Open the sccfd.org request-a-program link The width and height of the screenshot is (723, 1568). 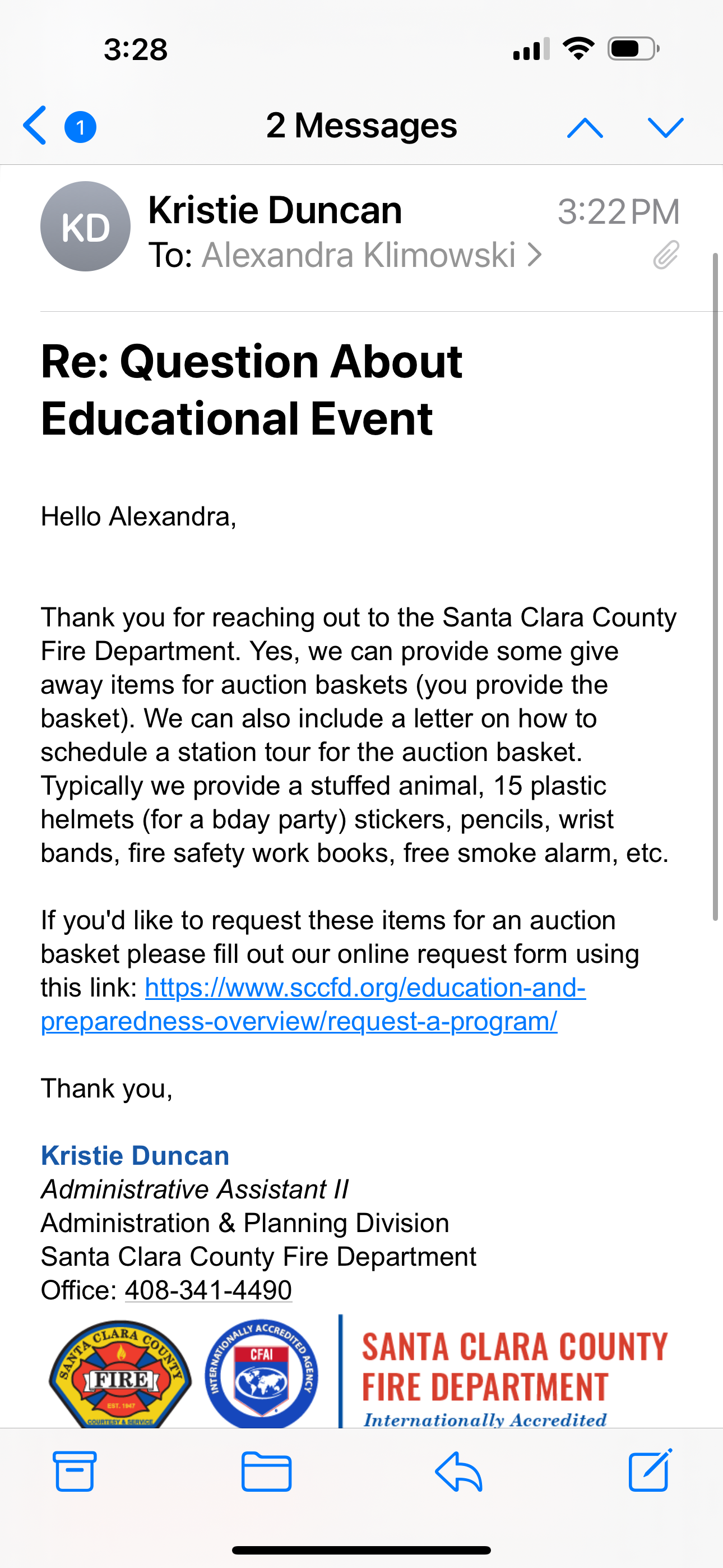click(x=313, y=1004)
